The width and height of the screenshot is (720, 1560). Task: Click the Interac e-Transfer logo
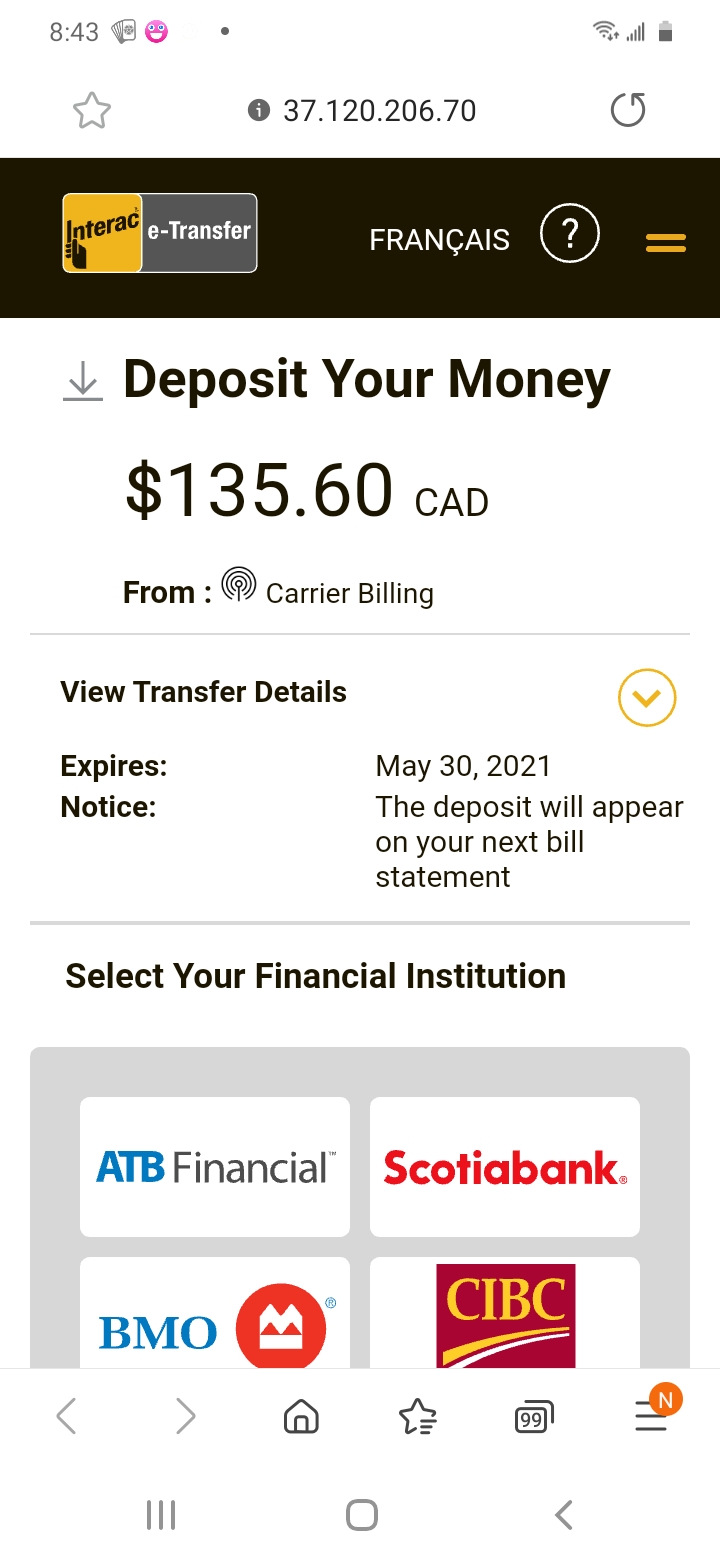point(158,232)
